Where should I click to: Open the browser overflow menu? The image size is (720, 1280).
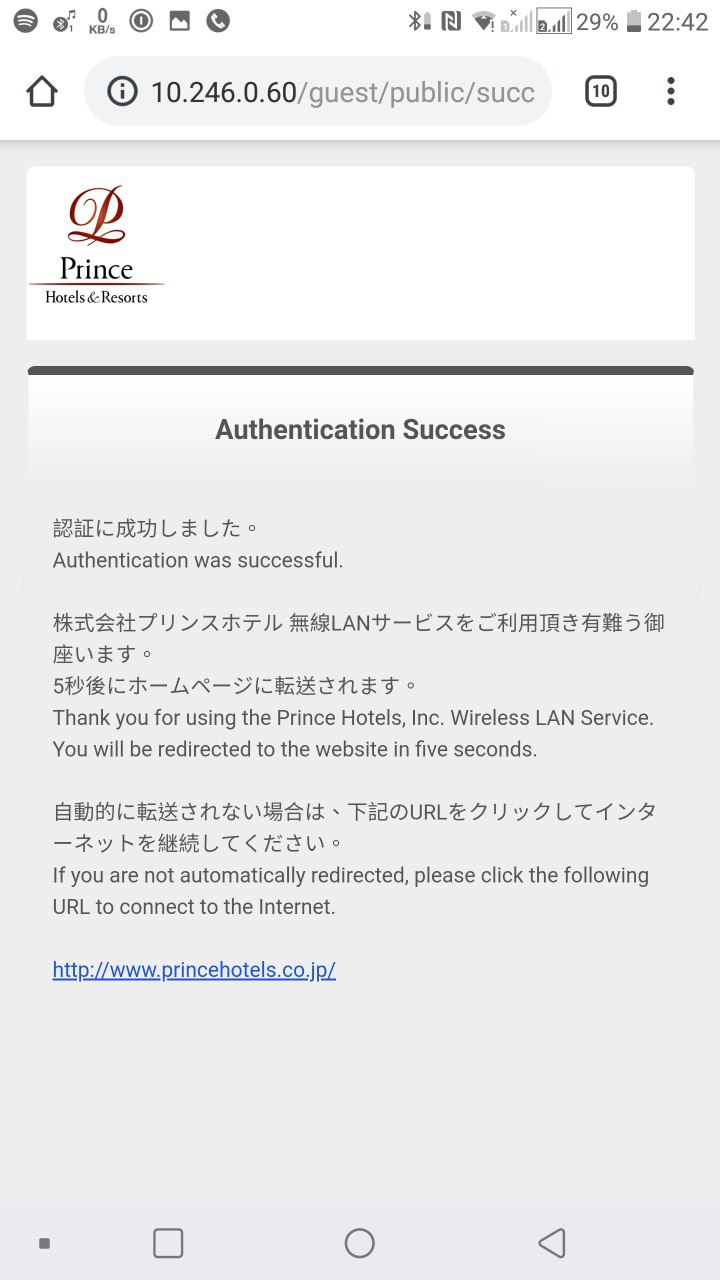click(x=670, y=92)
